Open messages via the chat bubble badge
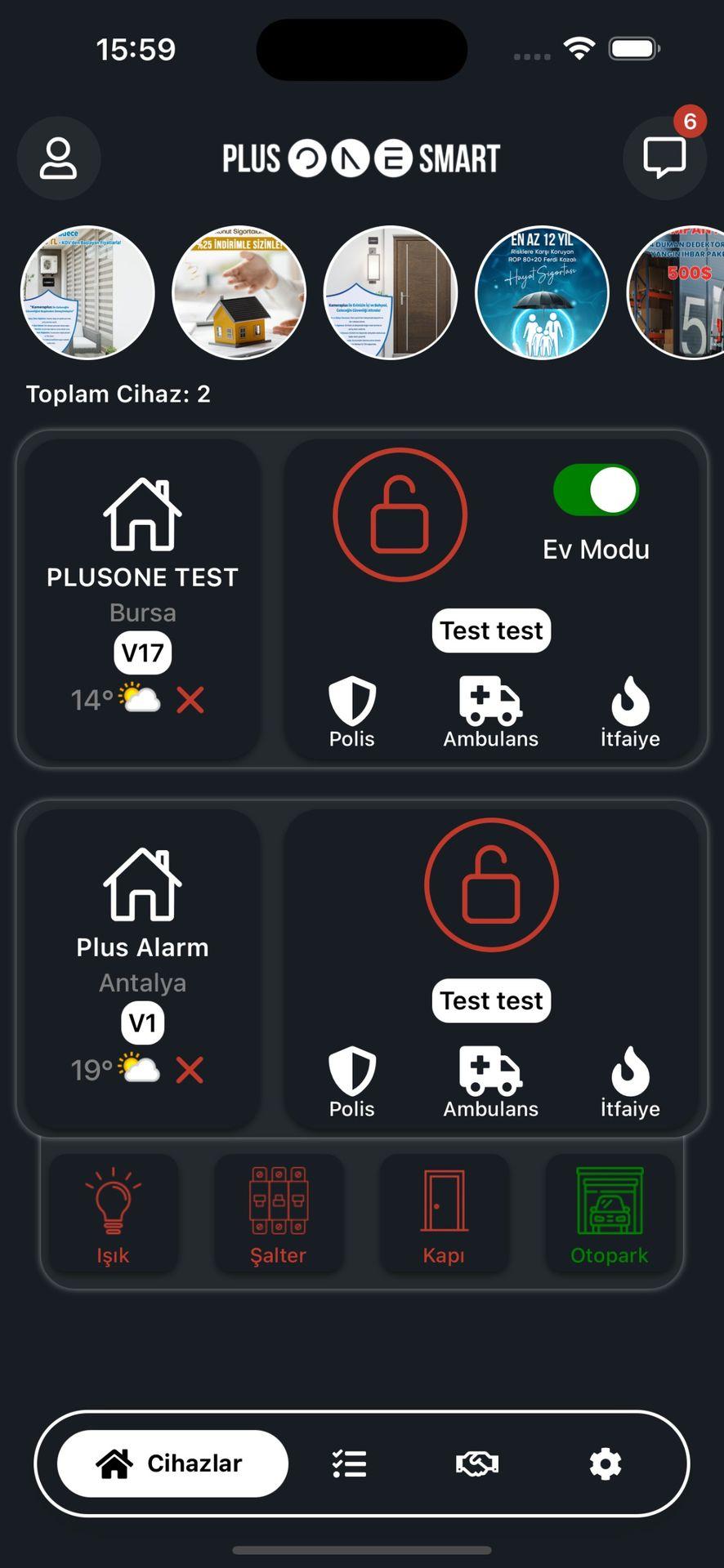This screenshot has height=1568, width=724. 664,158
